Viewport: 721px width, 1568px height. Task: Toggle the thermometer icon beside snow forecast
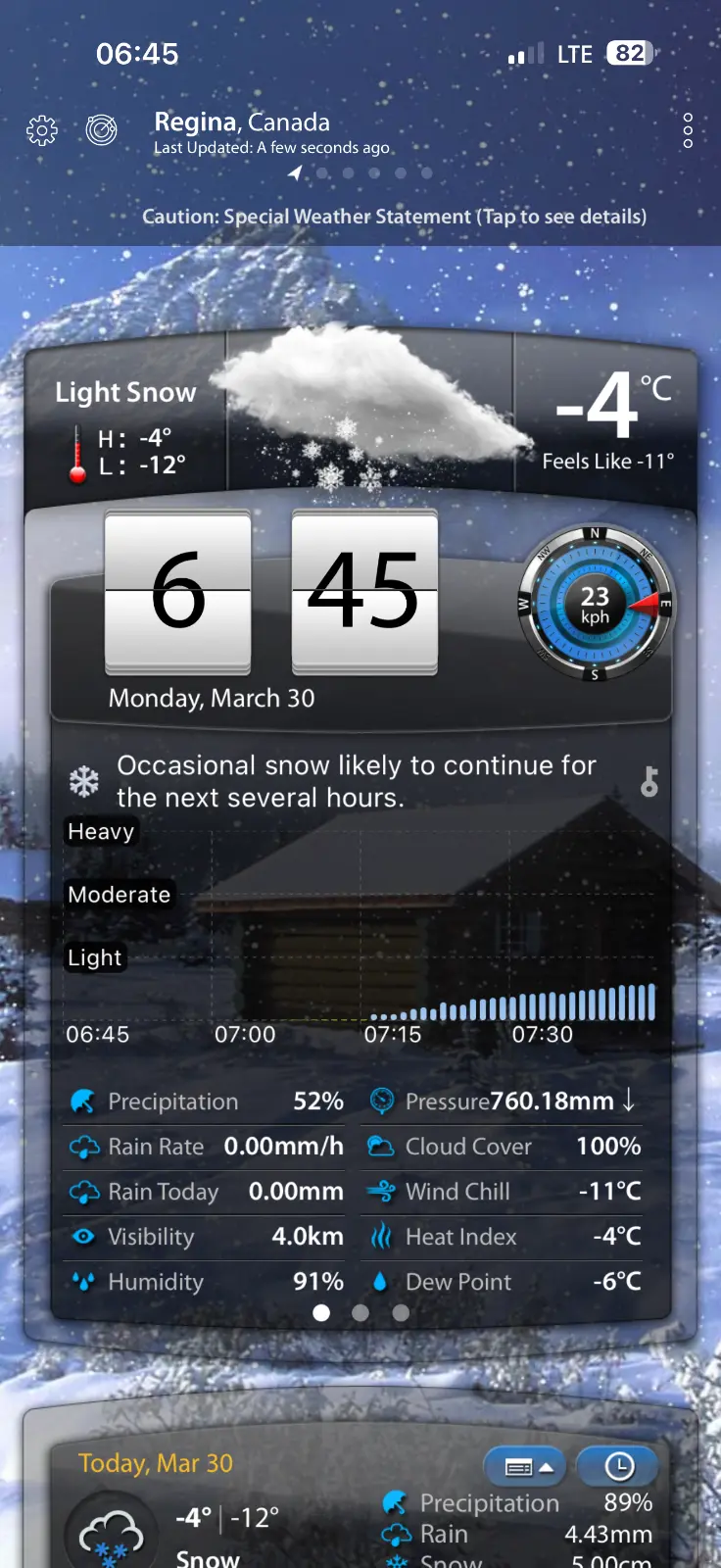[649, 782]
